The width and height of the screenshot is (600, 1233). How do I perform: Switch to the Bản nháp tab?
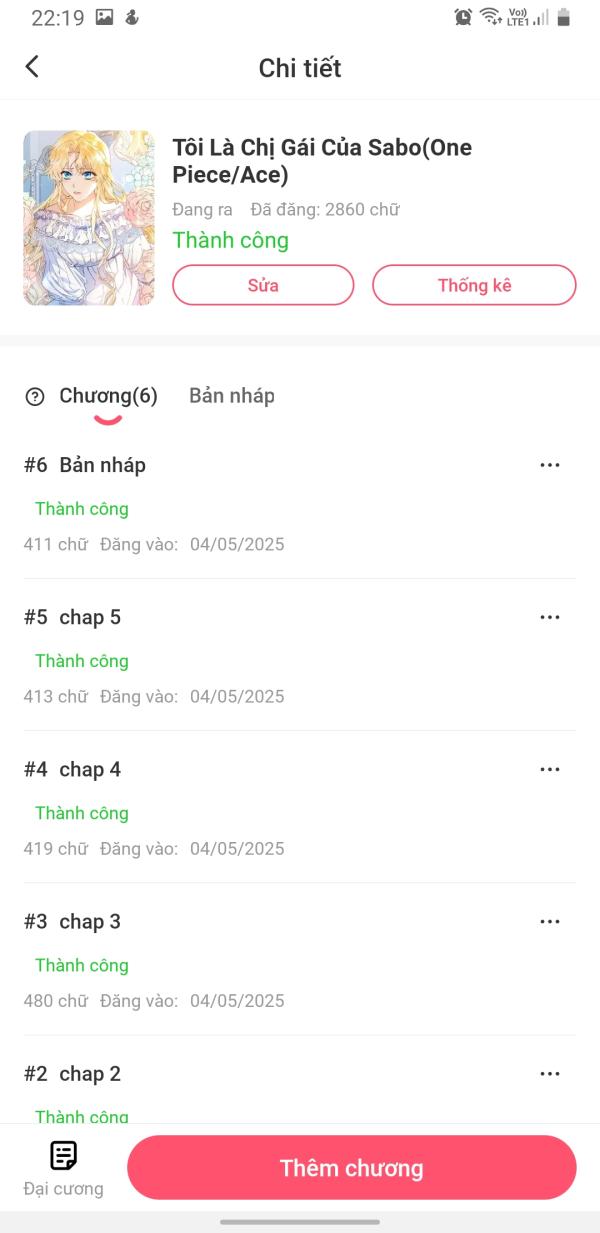(x=231, y=396)
